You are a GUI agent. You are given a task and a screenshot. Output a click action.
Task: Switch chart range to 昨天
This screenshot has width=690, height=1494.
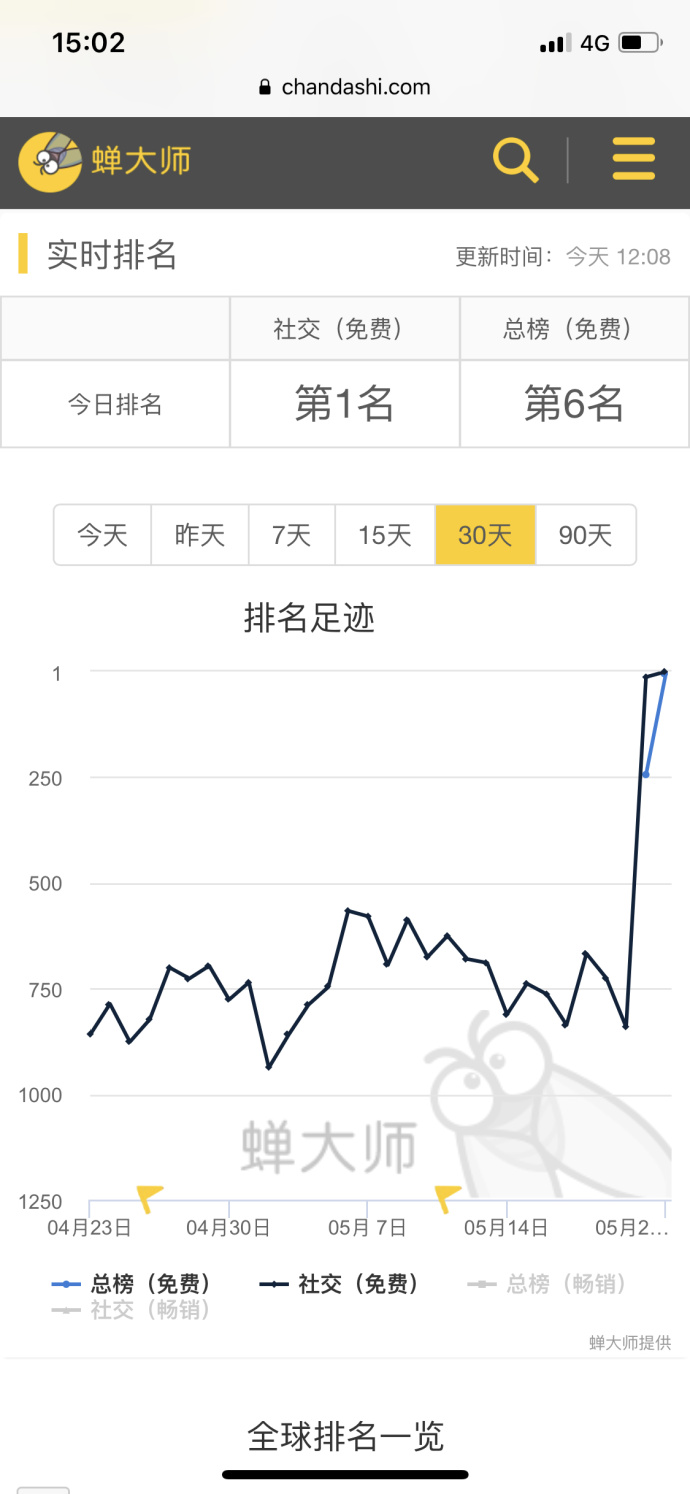tap(200, 535)
